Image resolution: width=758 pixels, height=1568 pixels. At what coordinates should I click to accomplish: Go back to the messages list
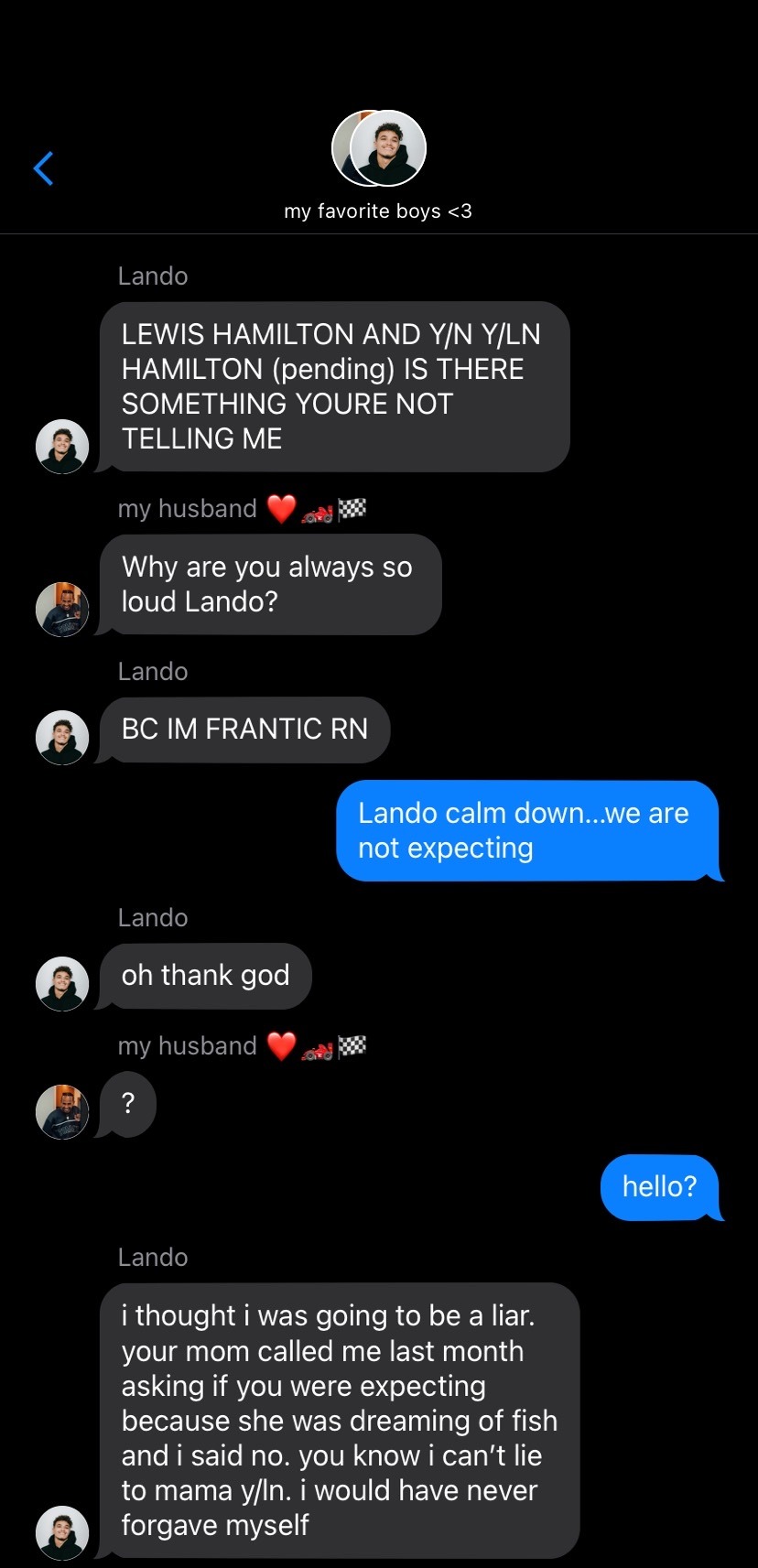pos(43,168)
